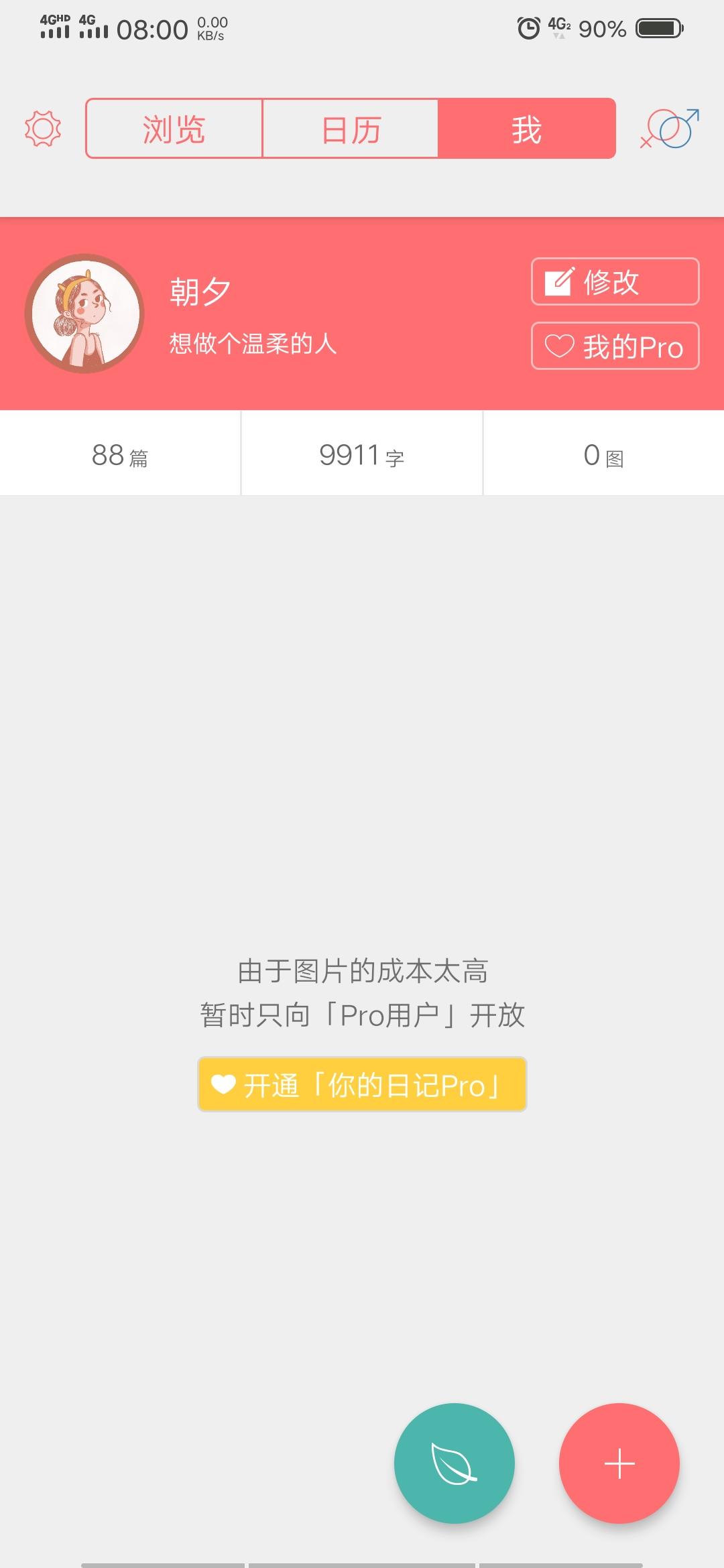
Task: Switch to the 浏览 tab
Action: point(174,129)
